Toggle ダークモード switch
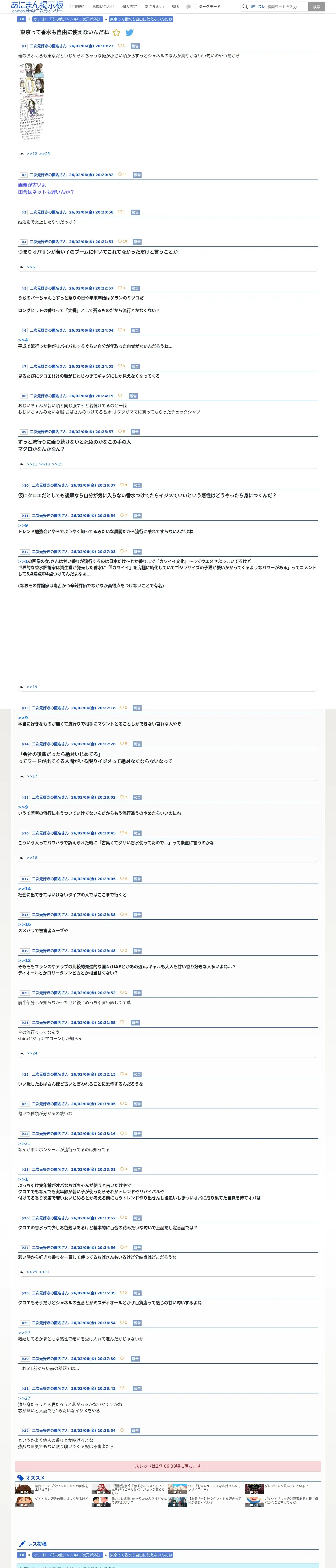 coord(192,7)
